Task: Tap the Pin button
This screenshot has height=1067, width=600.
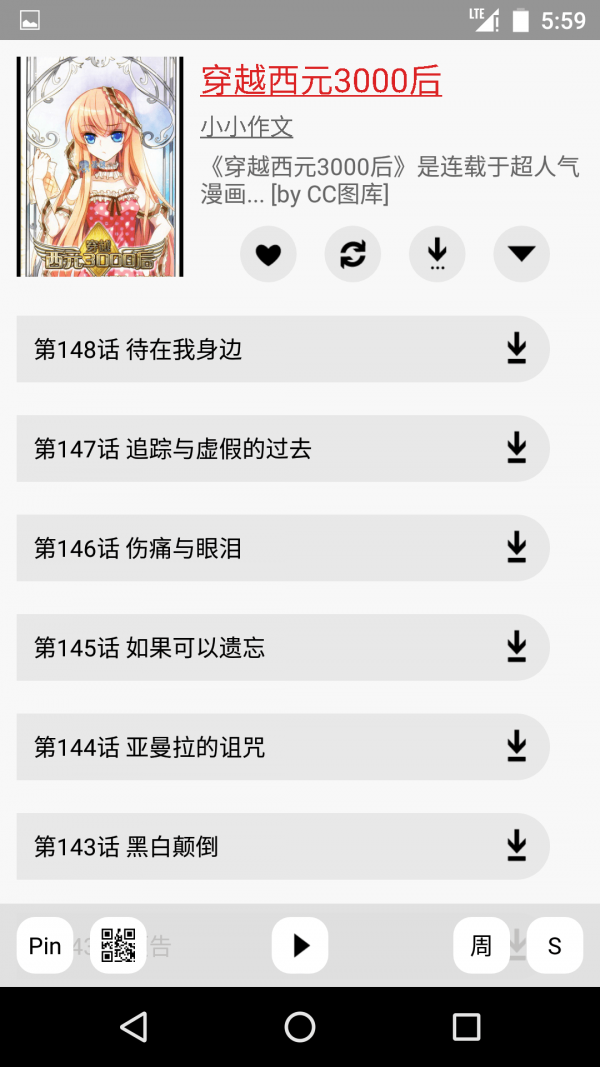Action: [x=45, y=945]
